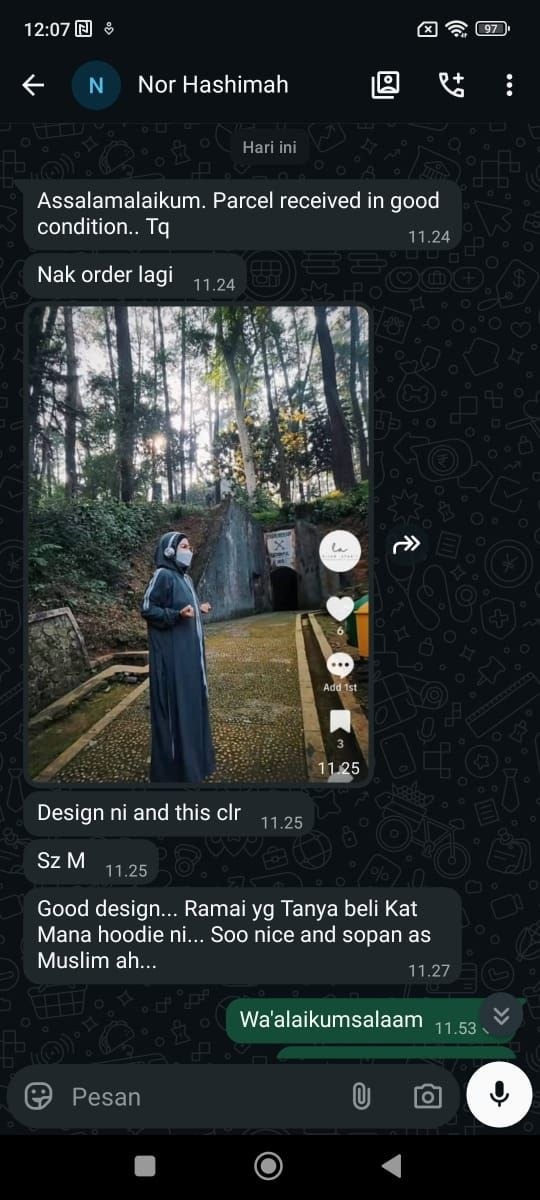Forward the image using the arrow icon

point(406,545)
